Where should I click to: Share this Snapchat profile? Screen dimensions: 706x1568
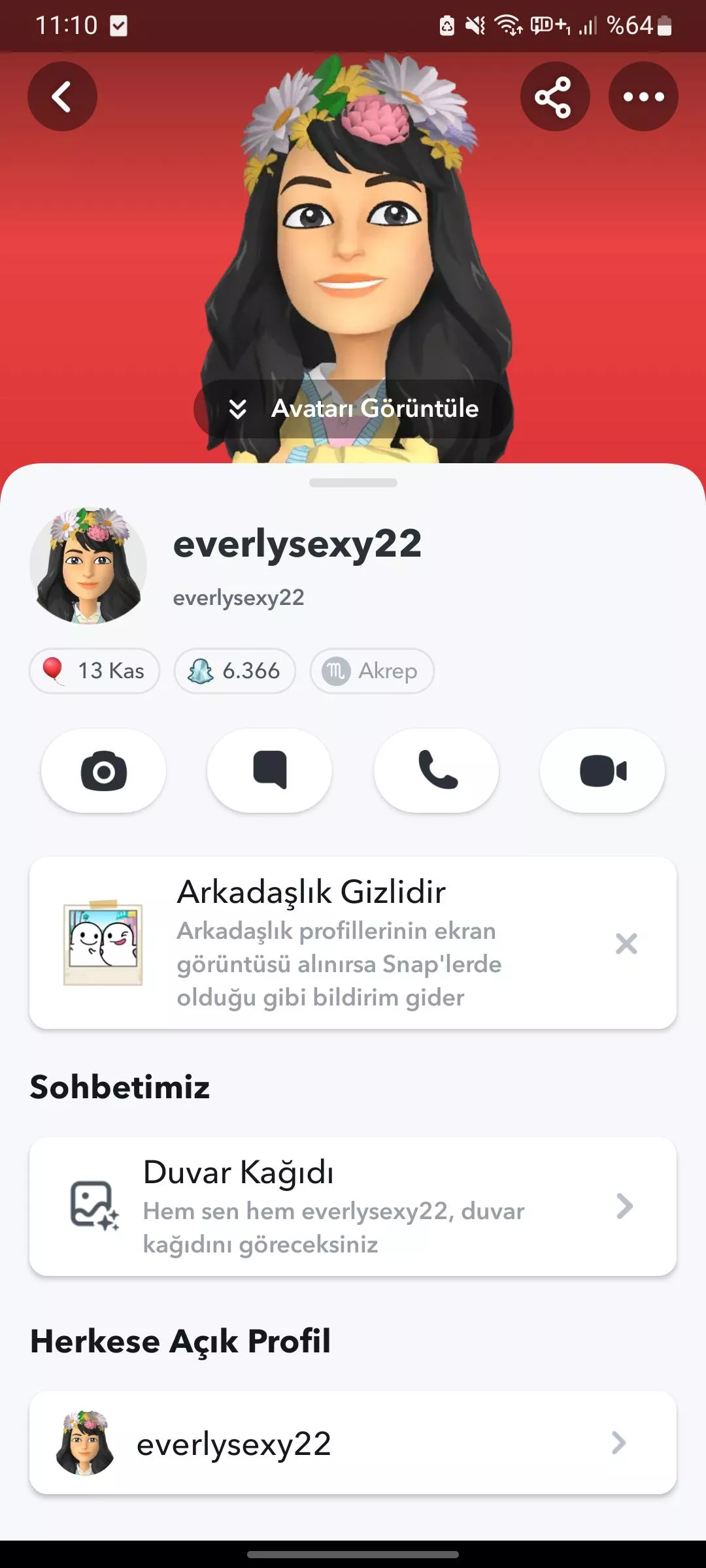coord(554,97)
